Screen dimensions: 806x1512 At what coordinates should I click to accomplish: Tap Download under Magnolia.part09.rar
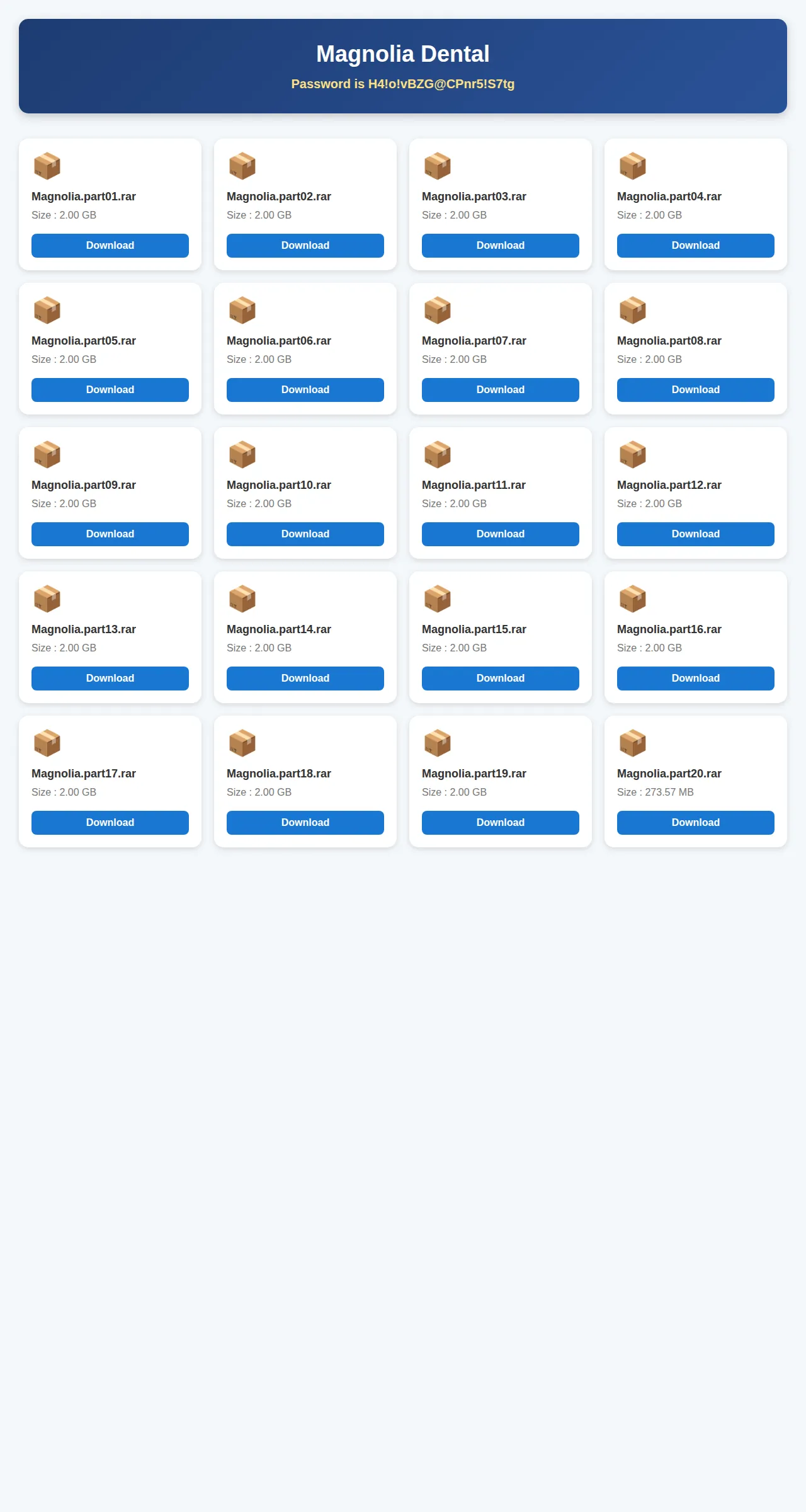110,534
